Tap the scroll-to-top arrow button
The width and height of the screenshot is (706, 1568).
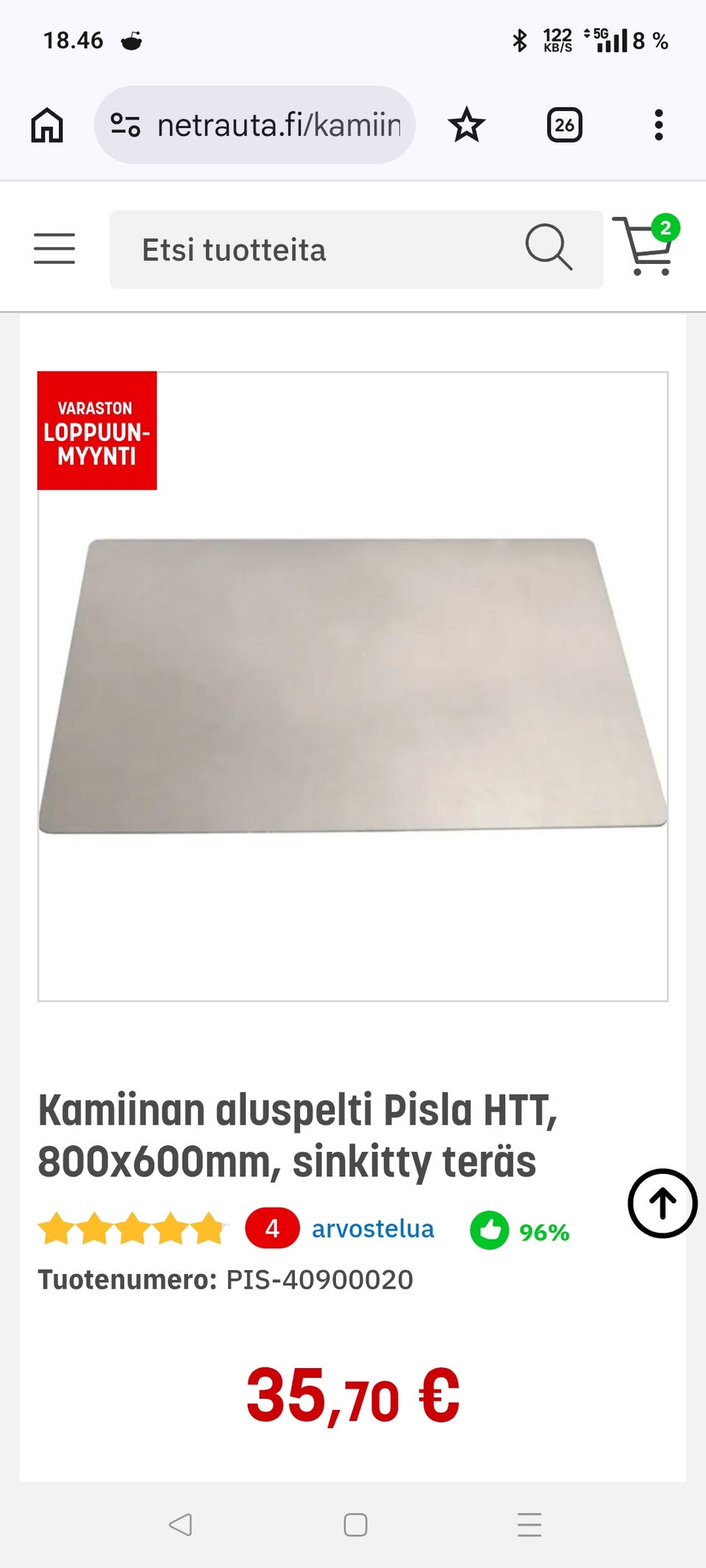[661, 1202]
